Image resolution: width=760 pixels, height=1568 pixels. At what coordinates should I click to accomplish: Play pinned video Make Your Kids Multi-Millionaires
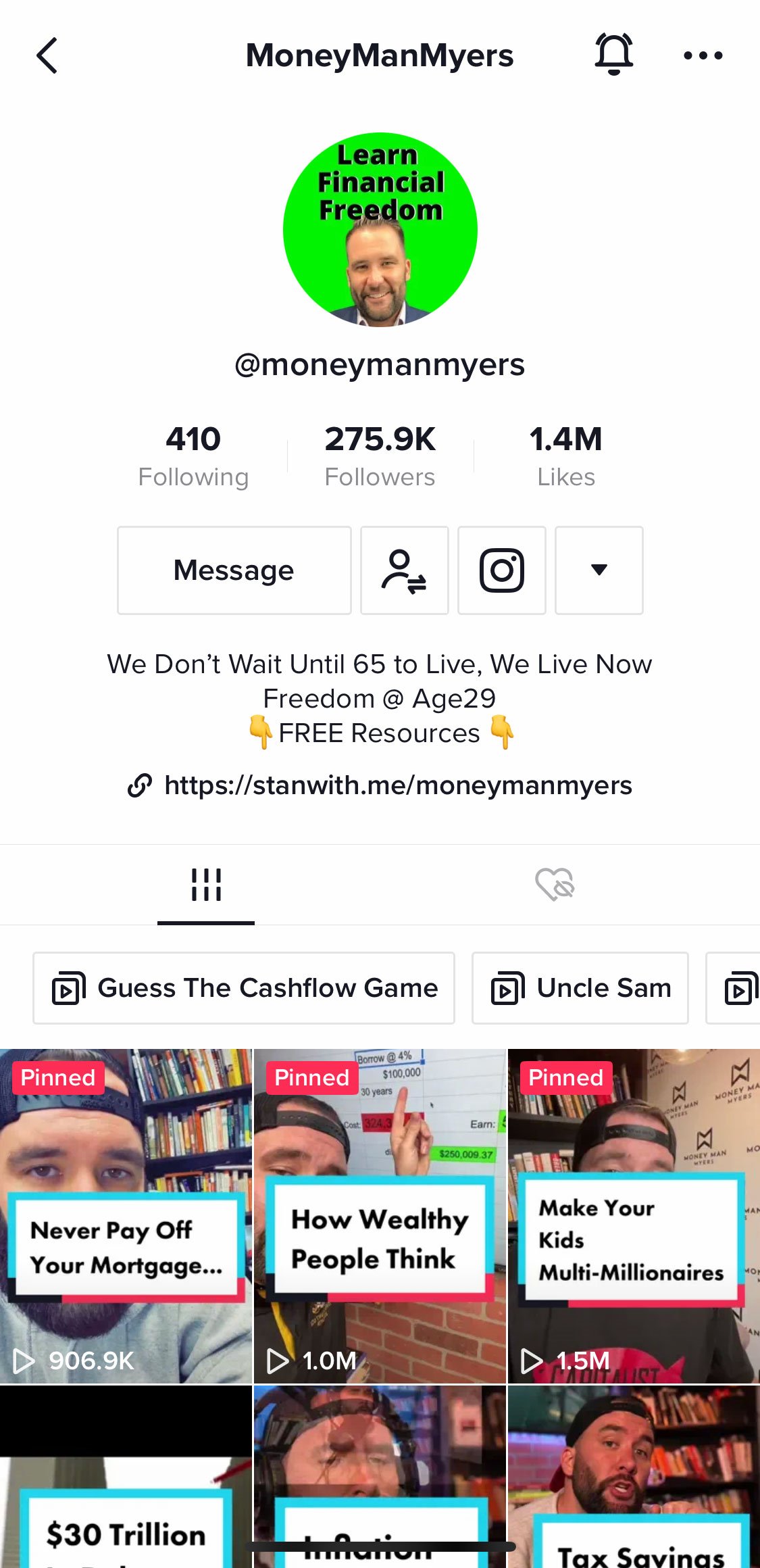[x=634, y=1217]
